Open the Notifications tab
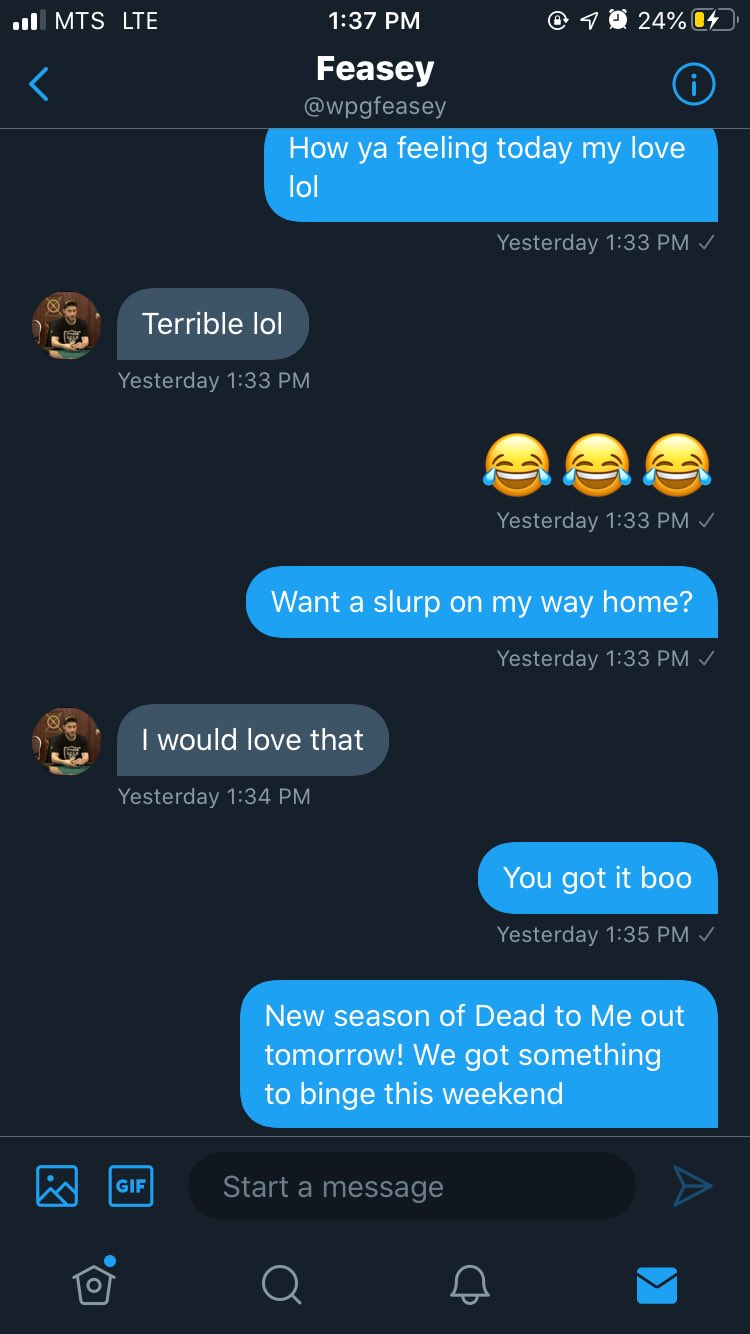Image resolution: width=750 pixels, height=1334 pixels. (469, 1284)
